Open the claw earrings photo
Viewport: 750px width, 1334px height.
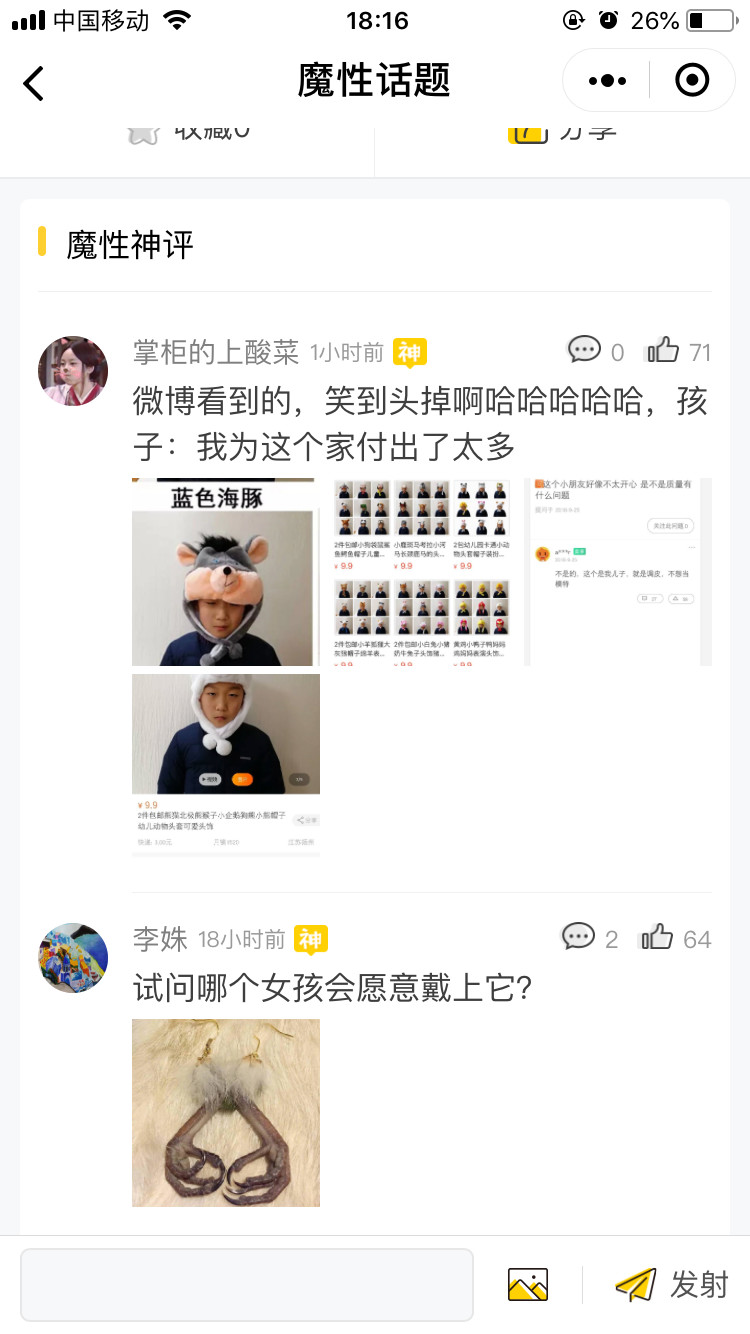point(225,1112)
